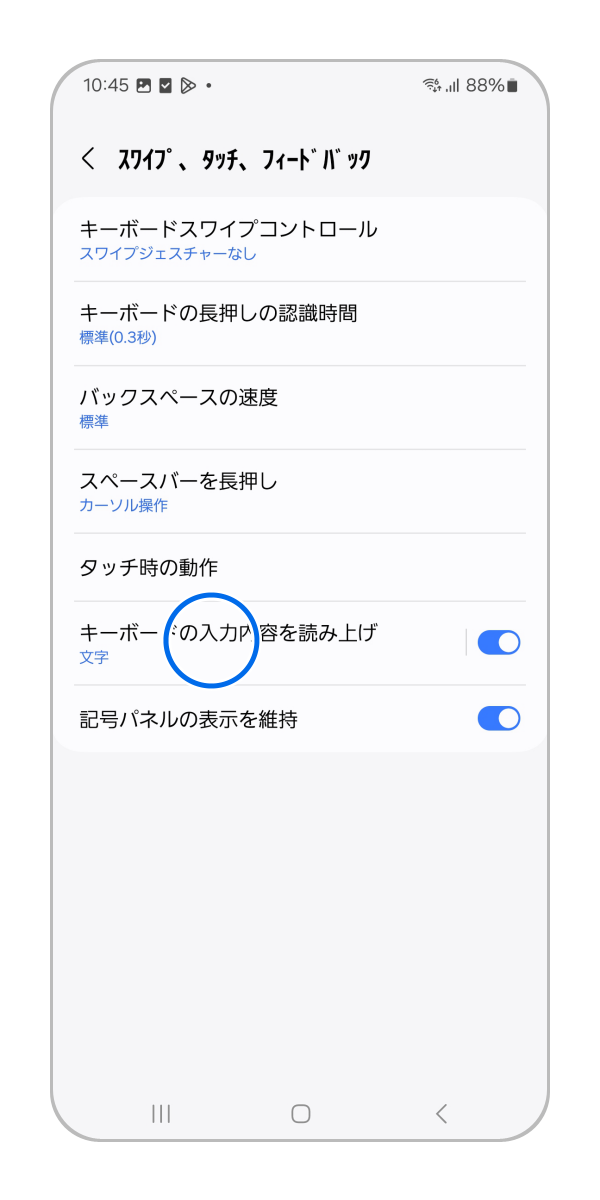This screenshot has height=1200, width=600.
Task: Open the recent apps button
Action: 161,1113
